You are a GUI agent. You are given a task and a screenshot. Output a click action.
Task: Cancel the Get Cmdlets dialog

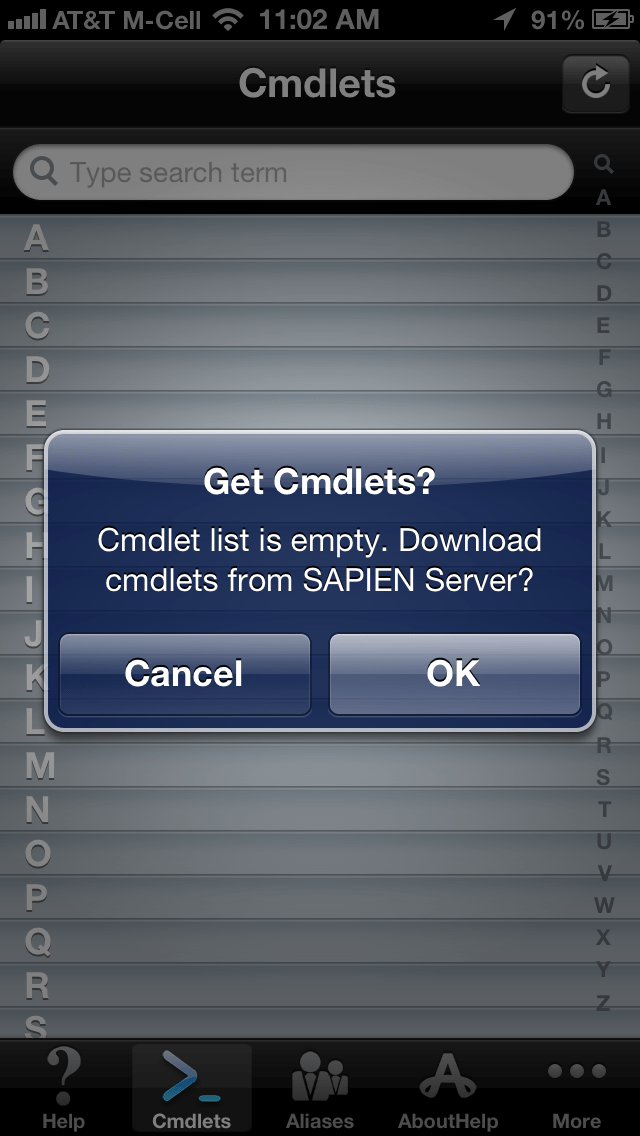[185, 674]
